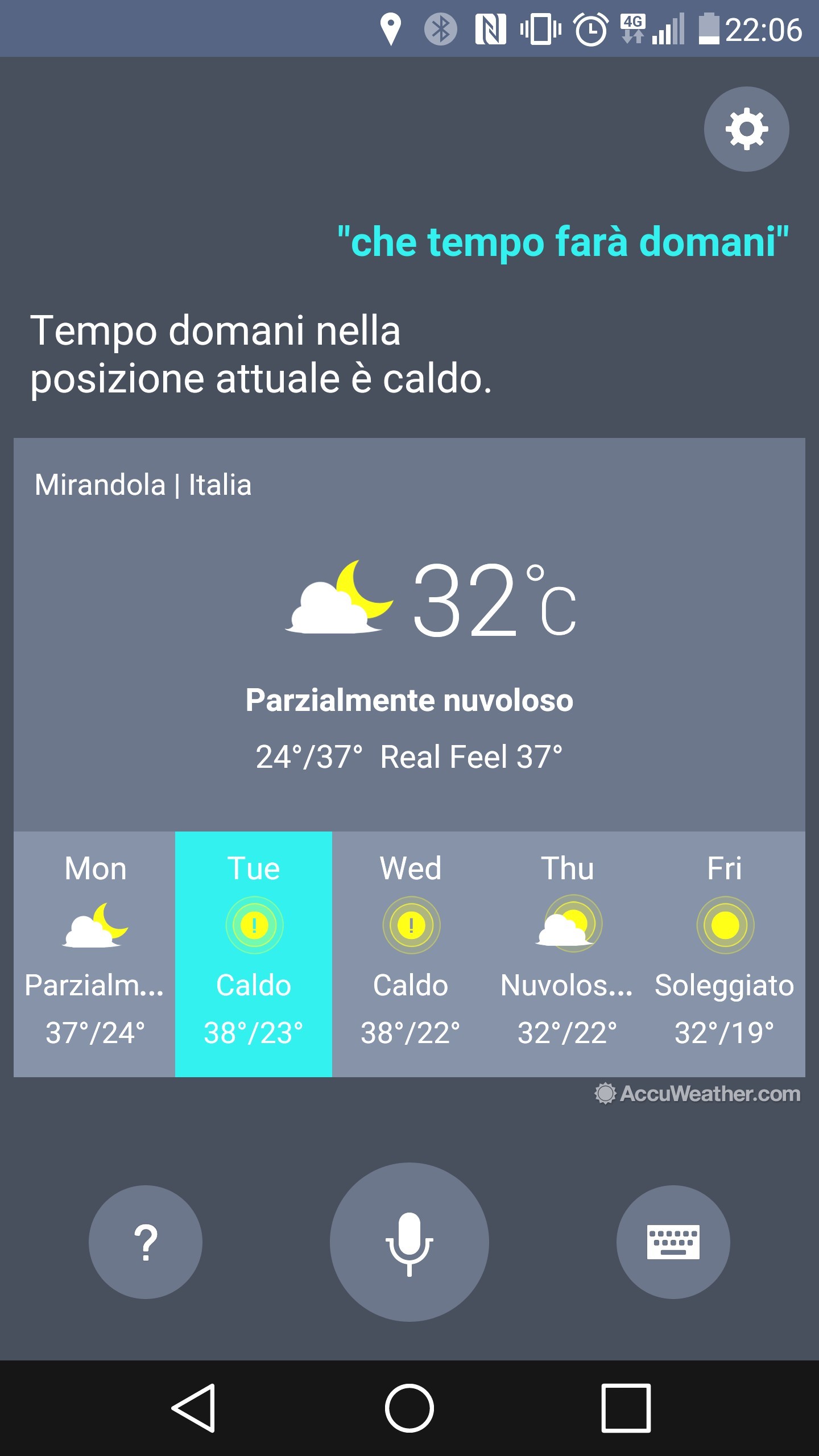819x1456 pixels.
Task: Open recent apps from navigation bar
Action: pyautogui.click(x=626, y=1408)
